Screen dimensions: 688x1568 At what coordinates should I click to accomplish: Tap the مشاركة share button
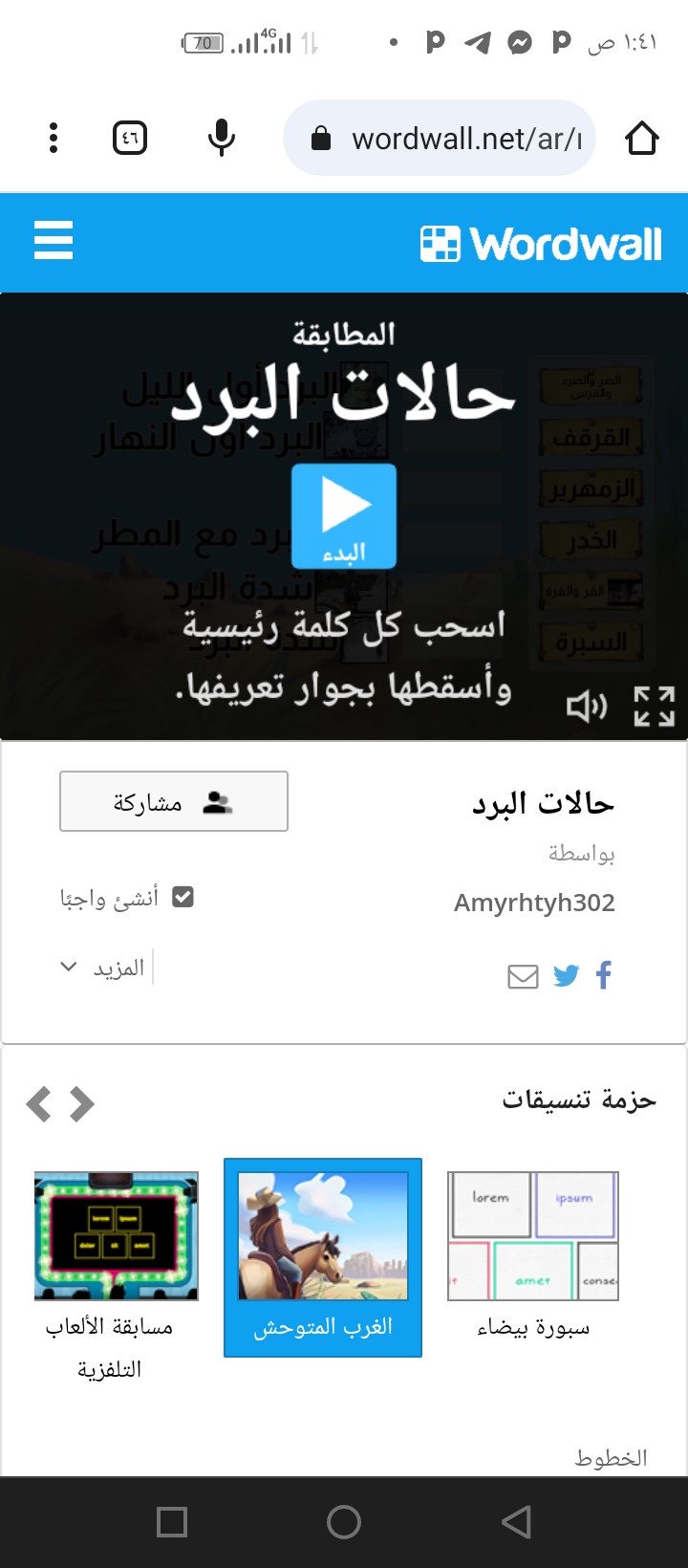click(174, 801)
